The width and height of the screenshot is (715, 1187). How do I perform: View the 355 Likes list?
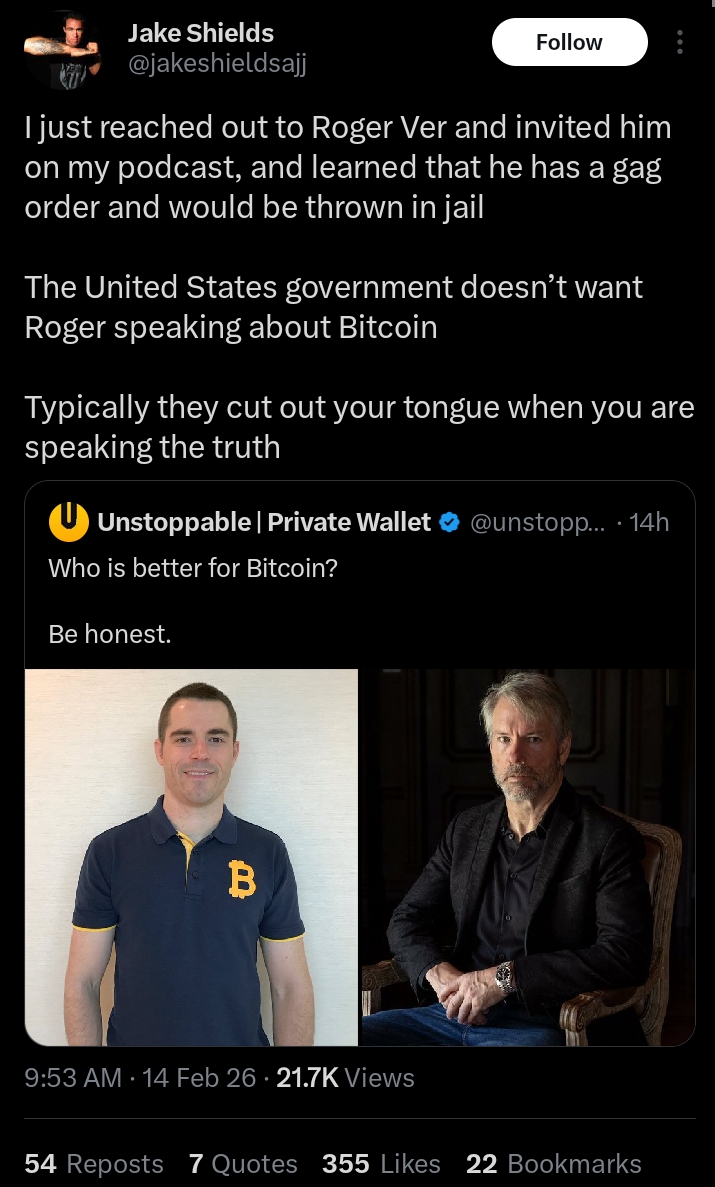pos(381,1163)
